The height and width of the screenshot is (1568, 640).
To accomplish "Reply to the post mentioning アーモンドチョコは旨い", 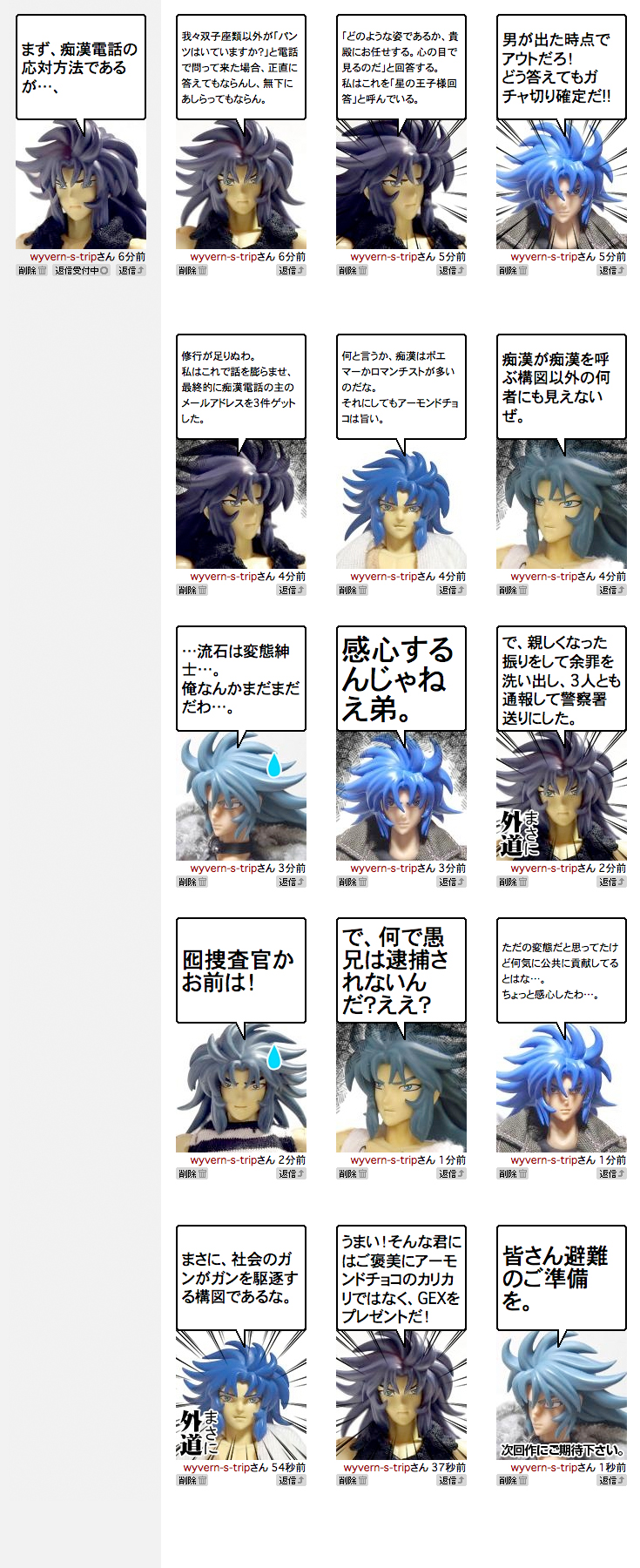I will [452, 591].
